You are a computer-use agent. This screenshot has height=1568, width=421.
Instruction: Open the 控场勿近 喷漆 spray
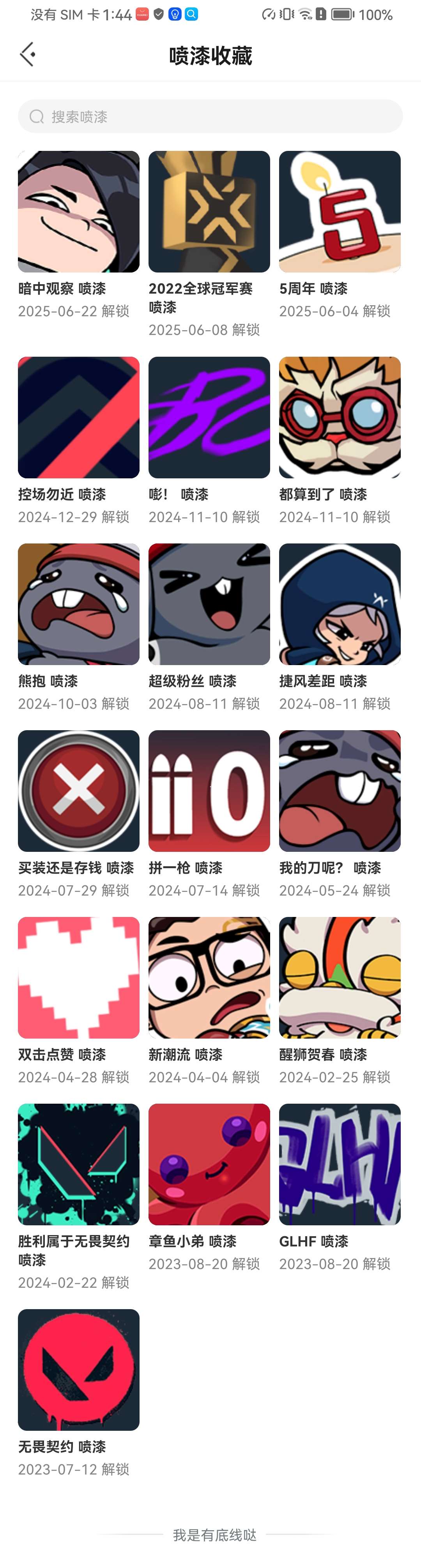pos(78,418)
